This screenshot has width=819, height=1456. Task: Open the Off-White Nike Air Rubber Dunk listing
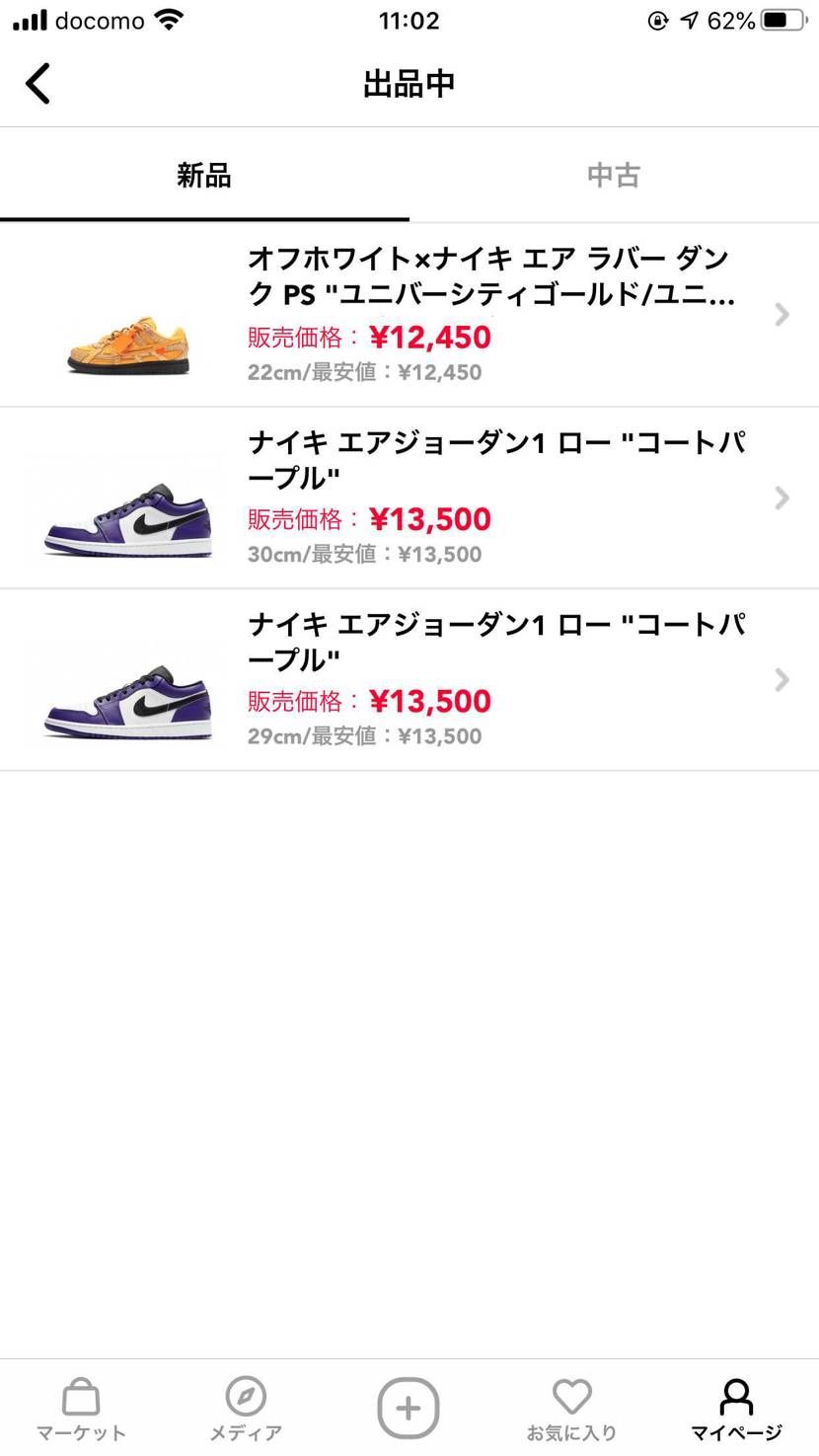click(x=444, y=314)
